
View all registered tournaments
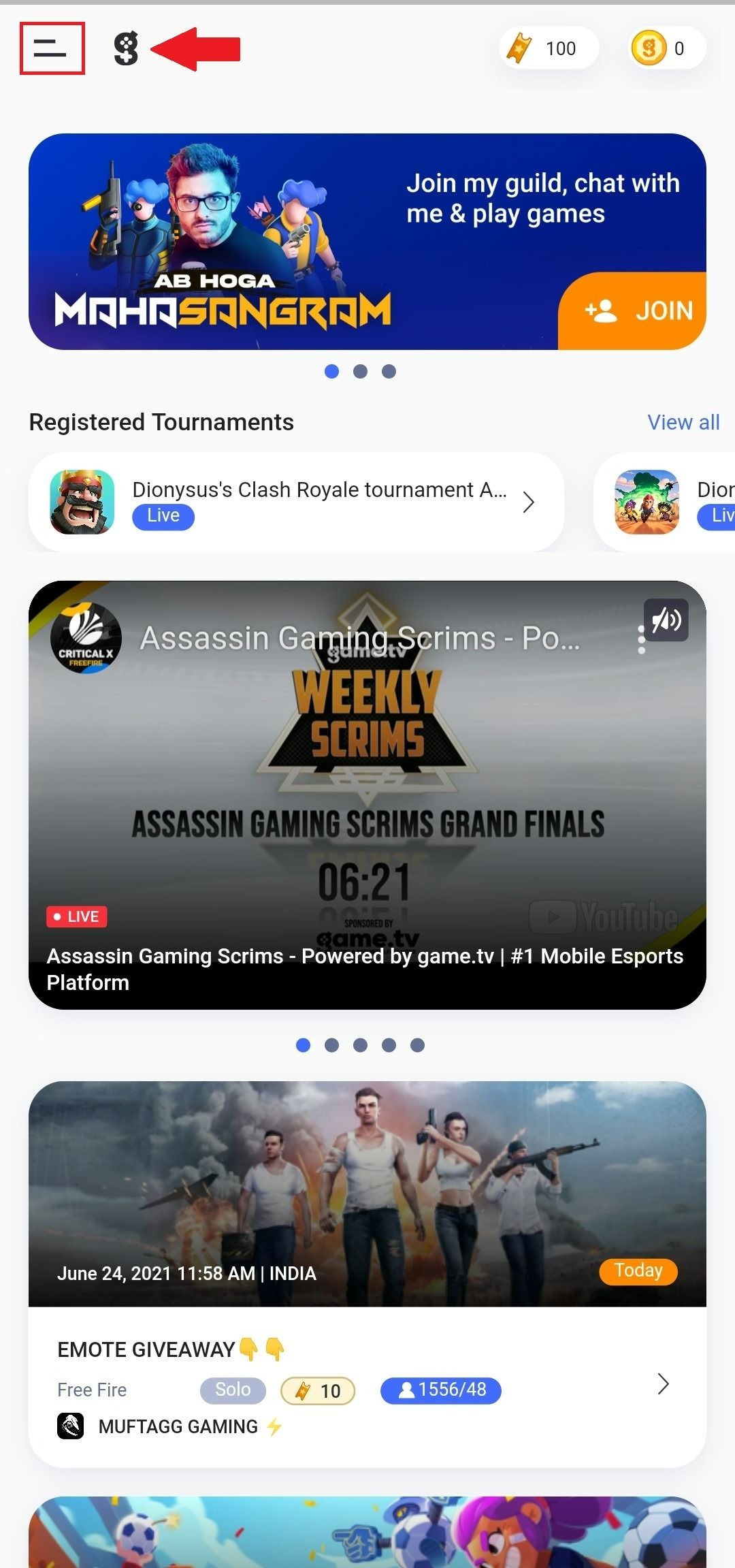pyautogui.click(x=683, y=422)
